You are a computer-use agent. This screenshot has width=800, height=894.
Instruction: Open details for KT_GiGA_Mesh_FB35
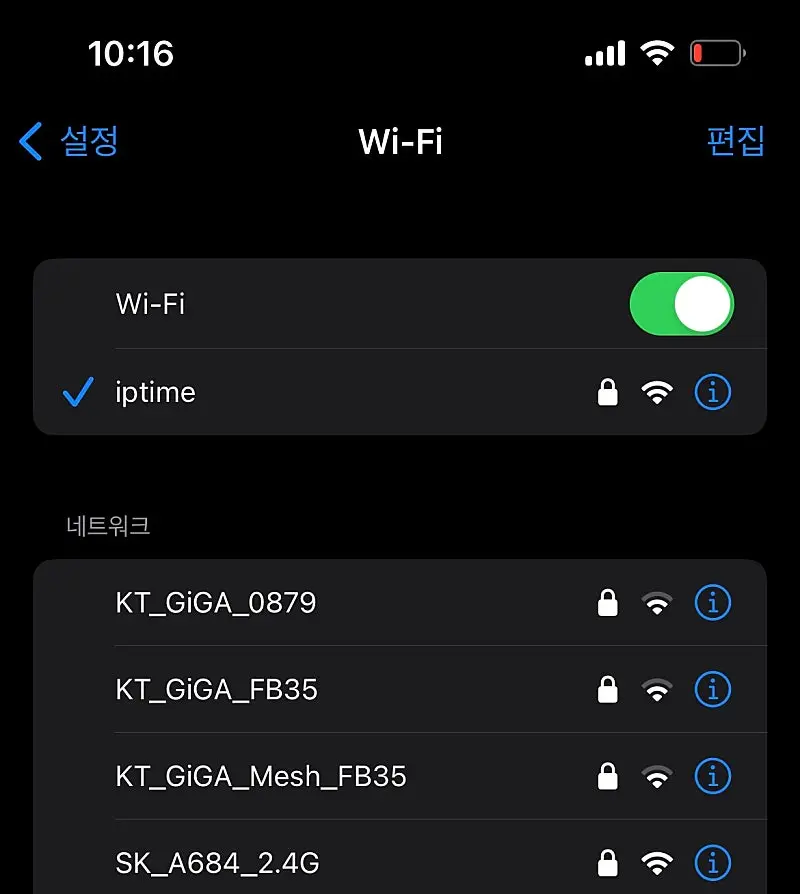pos(713,776)
